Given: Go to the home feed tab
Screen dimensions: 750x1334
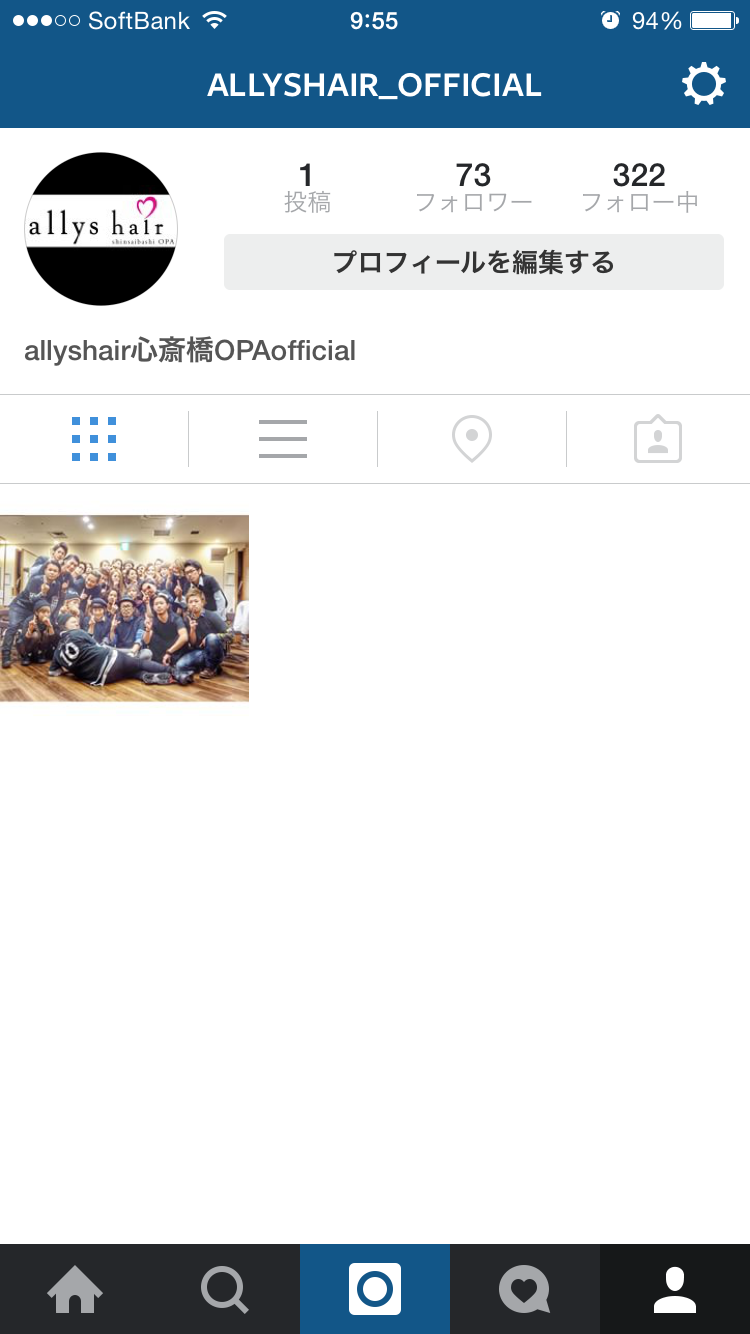Looking at the screenshot, I should click(x=75, y=1289).
